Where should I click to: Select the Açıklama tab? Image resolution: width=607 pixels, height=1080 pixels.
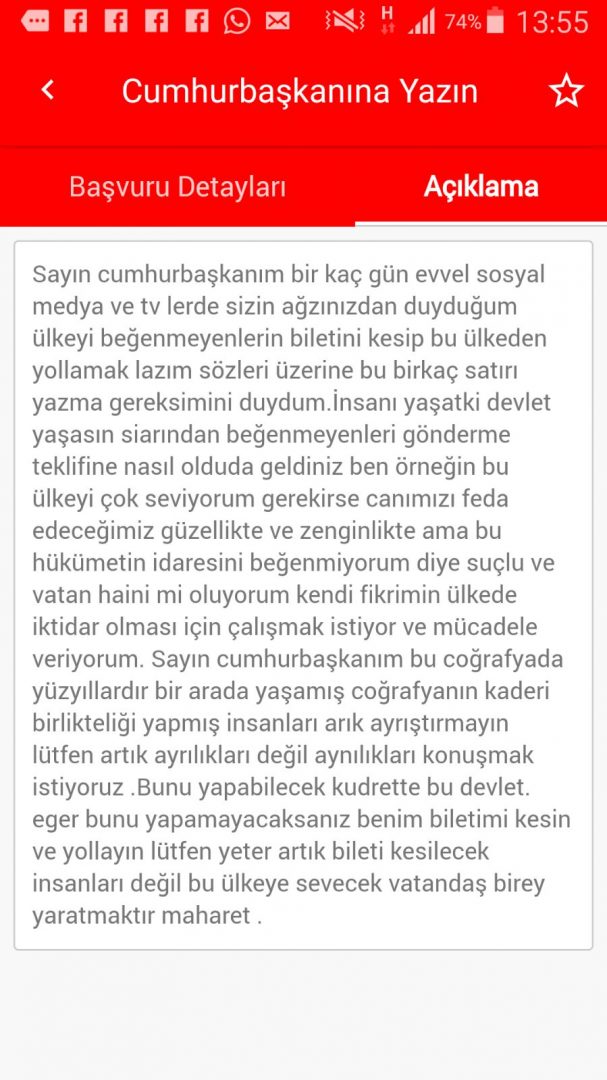coord(481,187)
